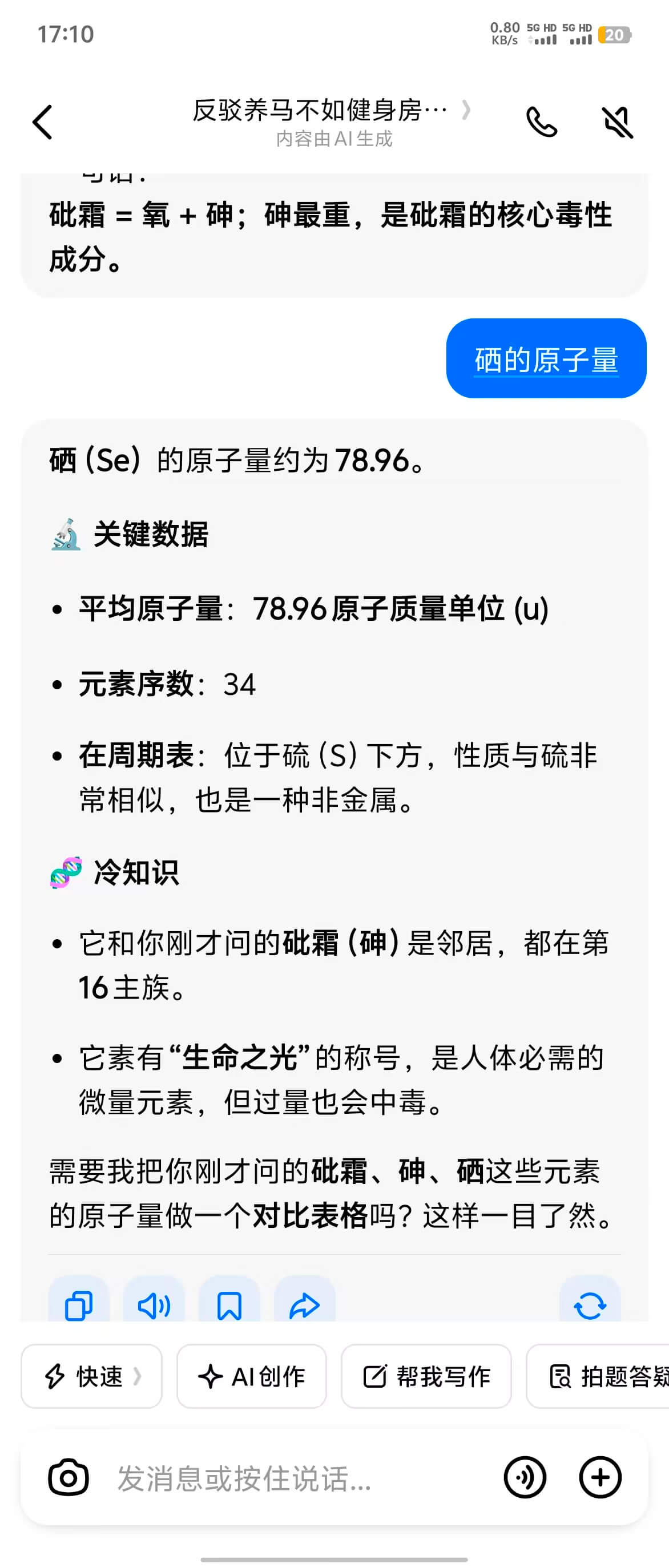Tap the underlined 硒的原子量 message
669x1568 pixels.
(x=546, y=359)
